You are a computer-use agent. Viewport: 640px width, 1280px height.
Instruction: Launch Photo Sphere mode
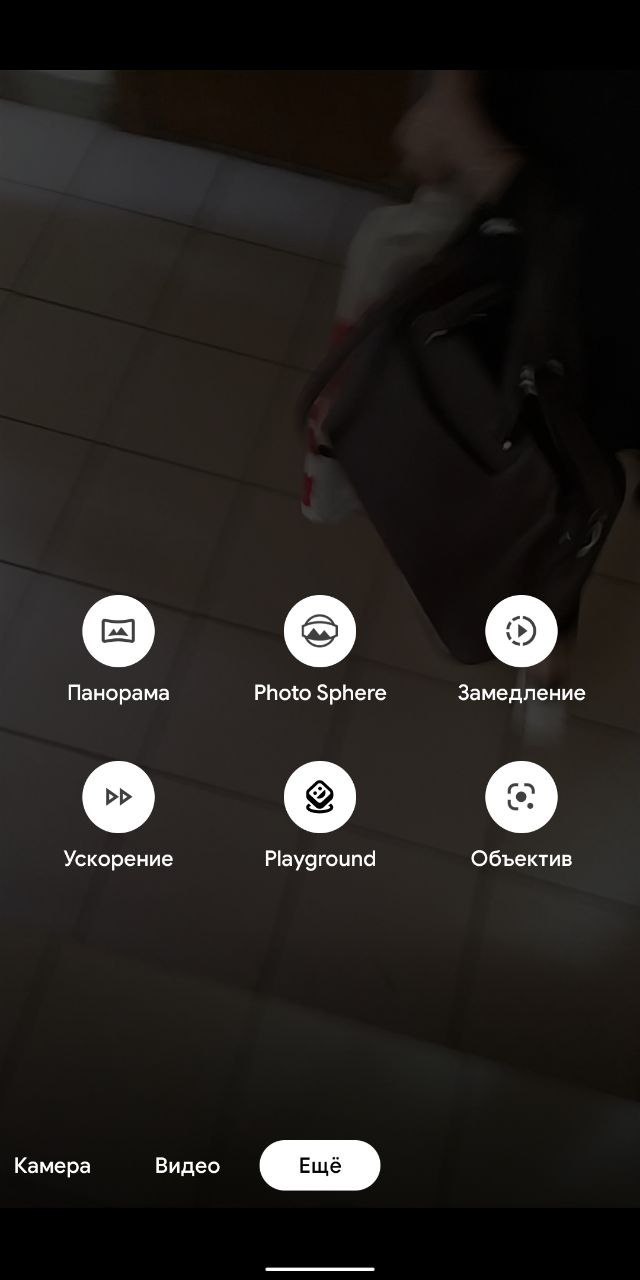[320, 631]
